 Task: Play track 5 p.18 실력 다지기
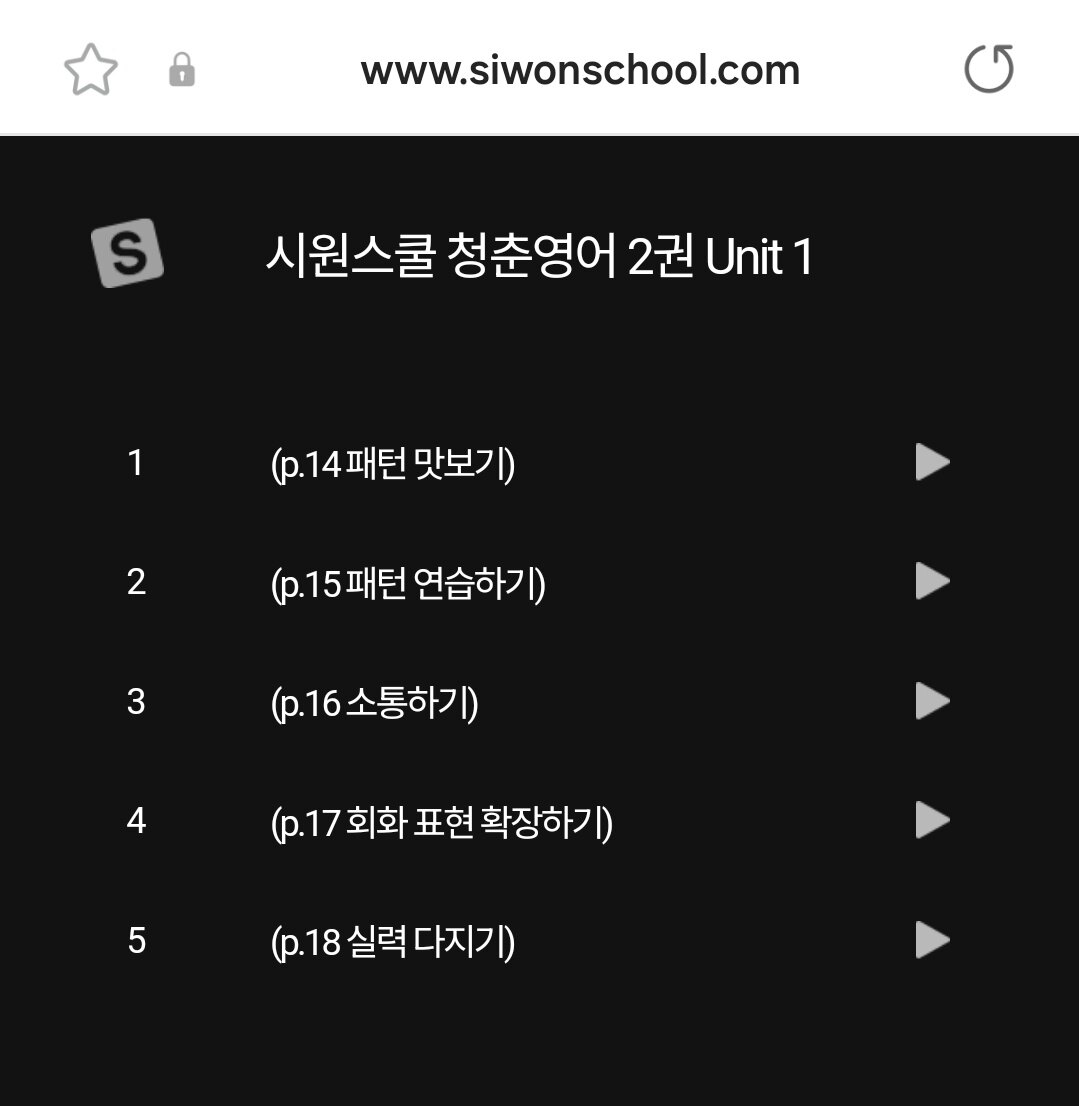[932, 940]
